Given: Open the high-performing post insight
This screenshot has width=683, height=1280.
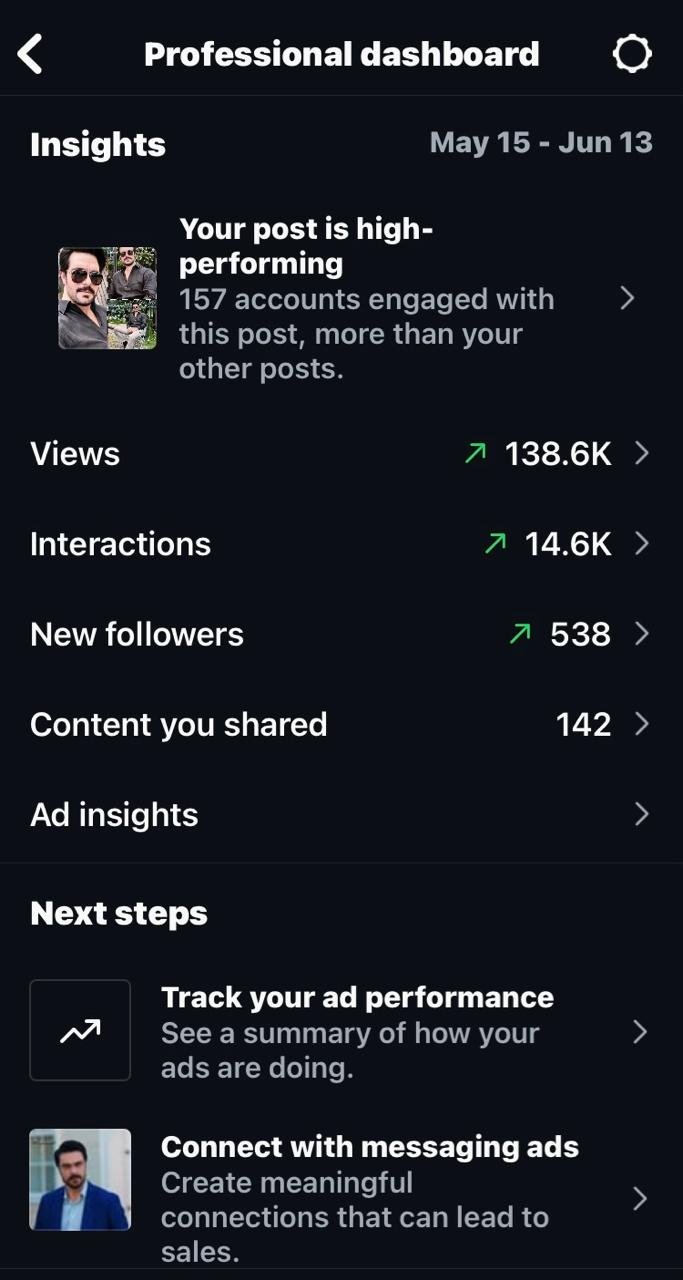Looking at the screenshot, I should [x=340, y=298].
